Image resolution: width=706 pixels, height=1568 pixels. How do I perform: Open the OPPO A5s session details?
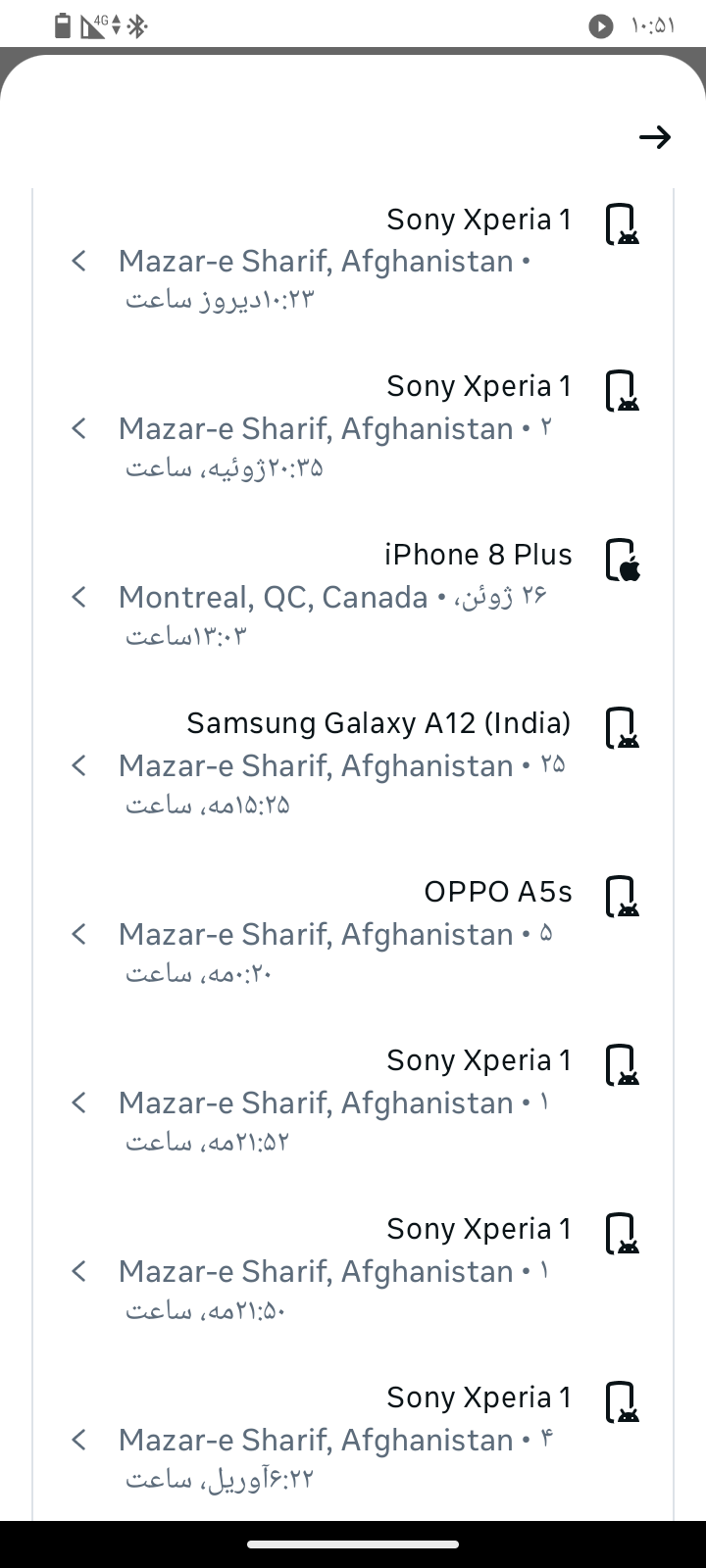[353, 933]
